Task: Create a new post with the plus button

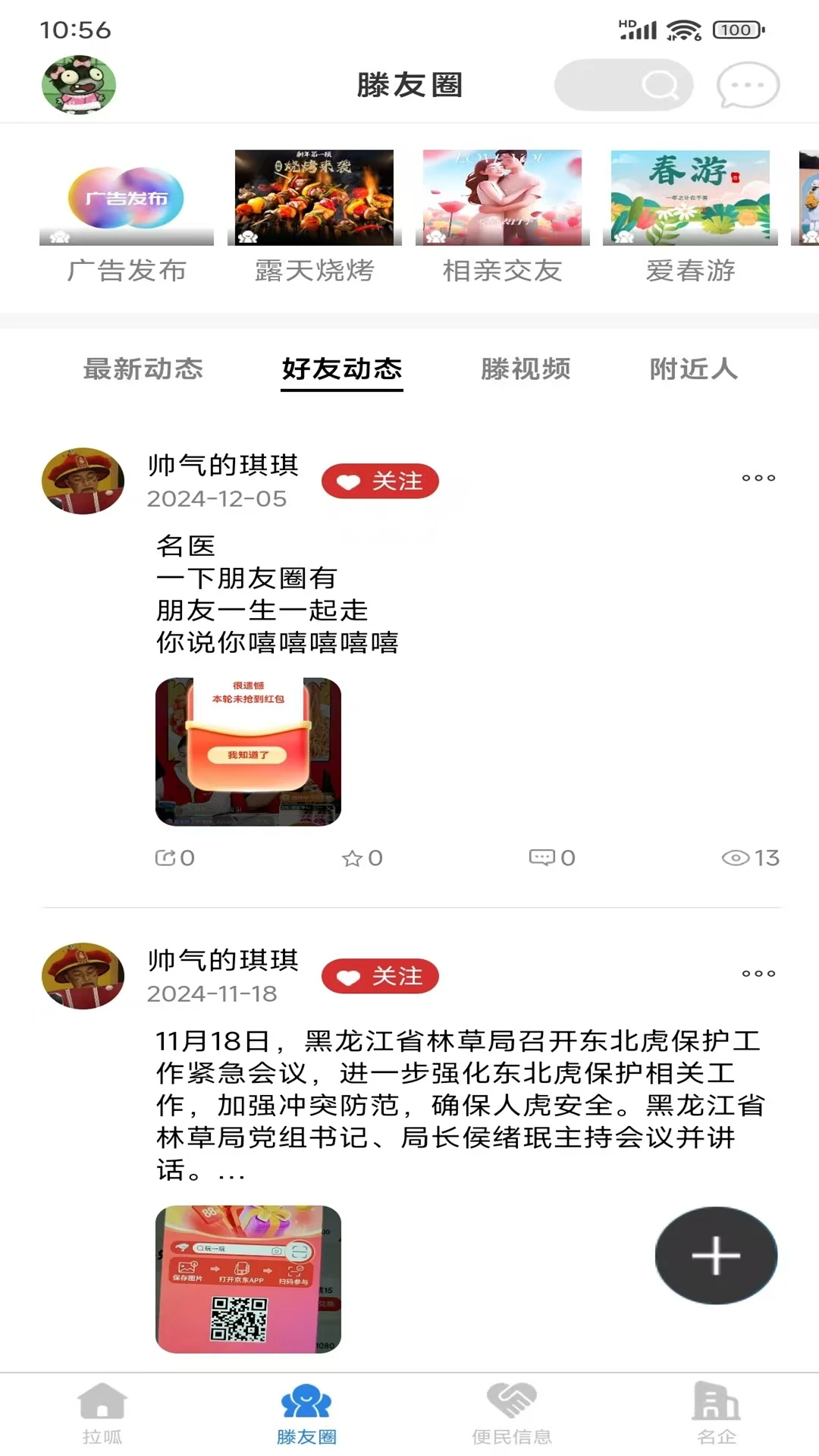Action: (716, 1255)
